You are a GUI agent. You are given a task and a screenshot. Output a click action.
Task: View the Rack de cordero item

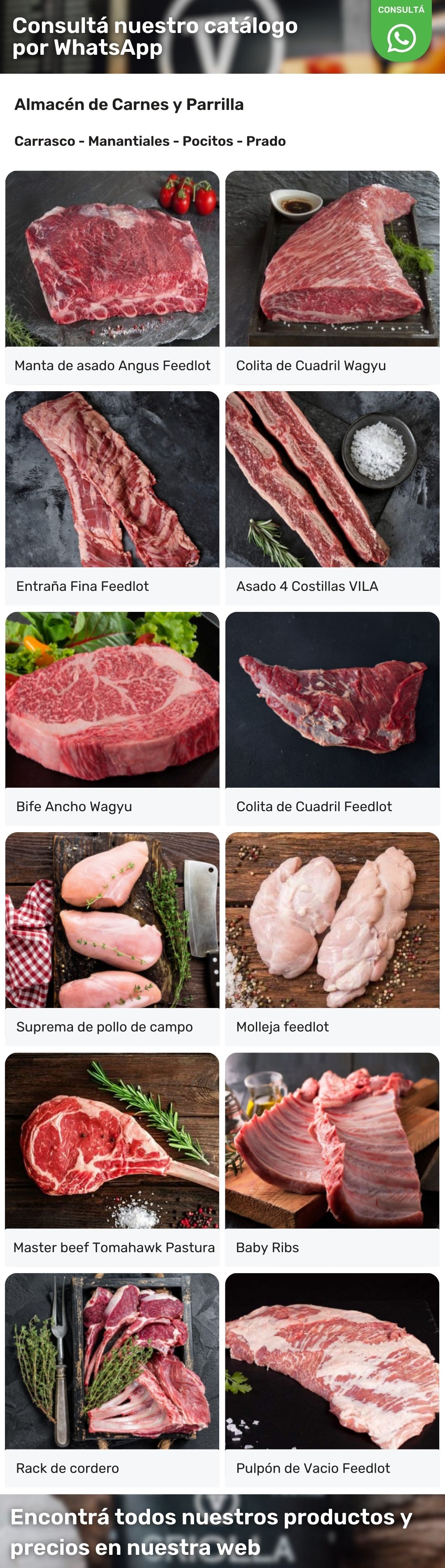point(112,1379)
